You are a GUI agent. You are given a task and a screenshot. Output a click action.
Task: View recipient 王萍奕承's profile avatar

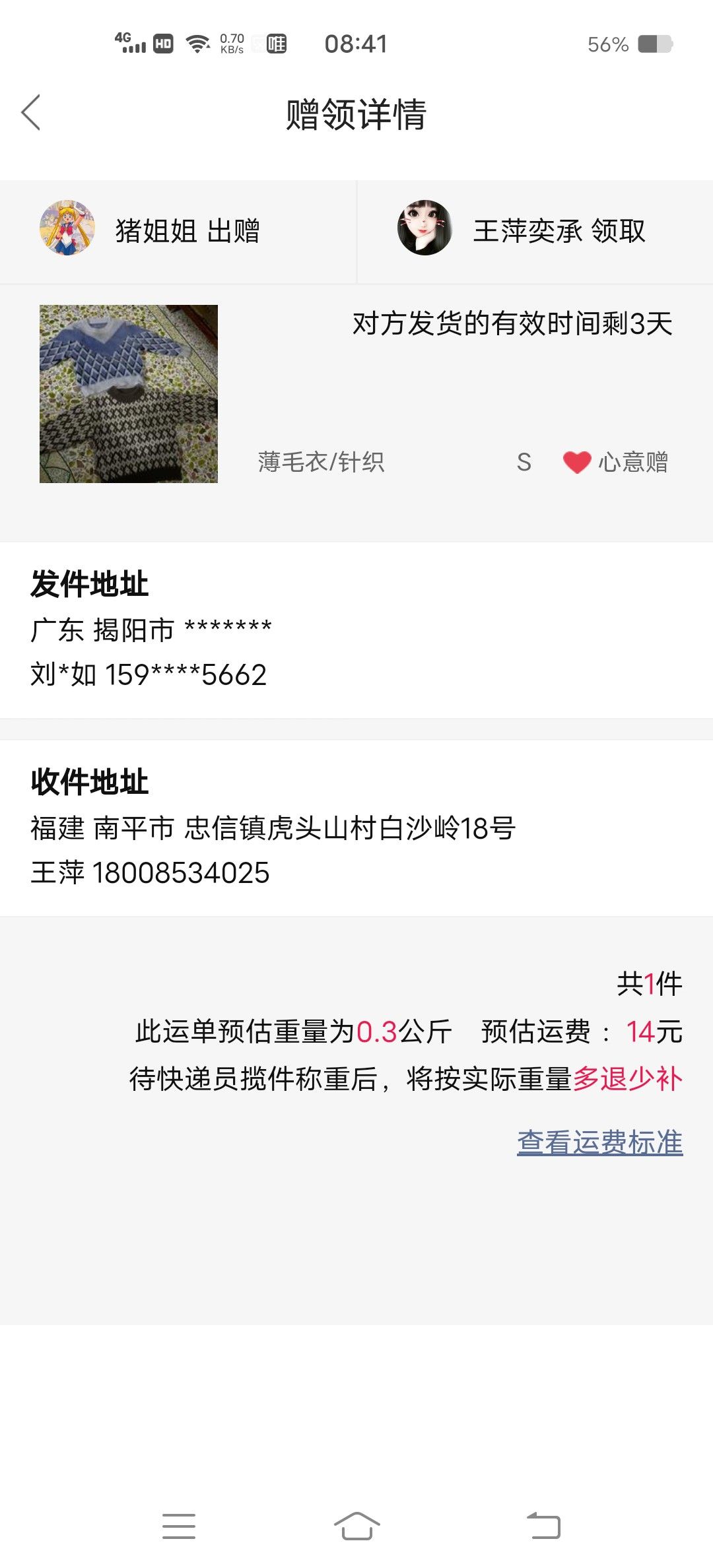coord(424,228)
